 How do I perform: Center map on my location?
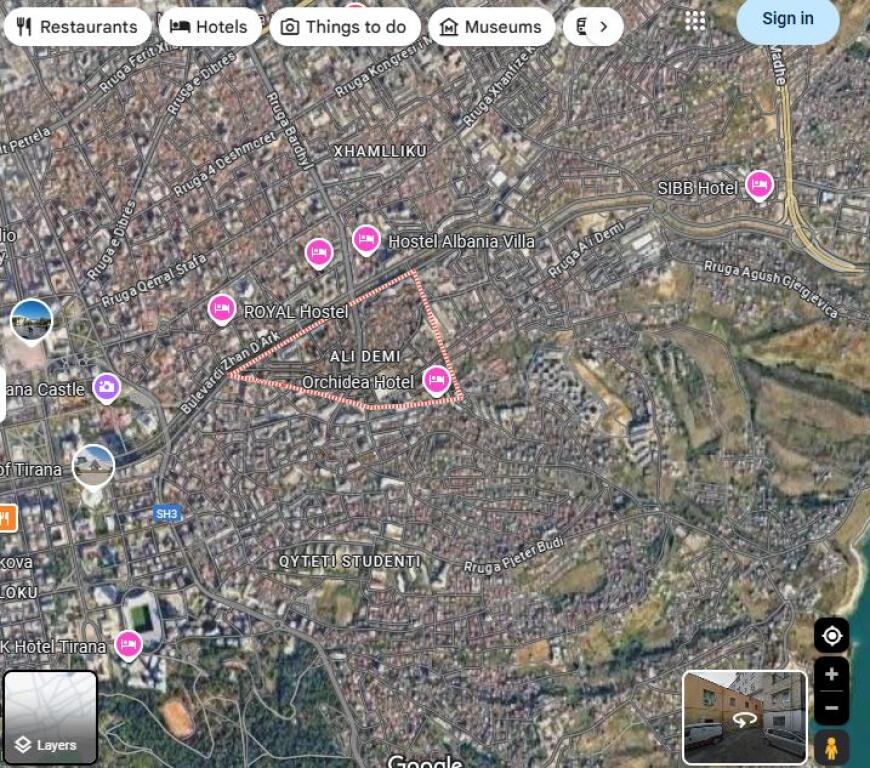[x=831, y=635]
